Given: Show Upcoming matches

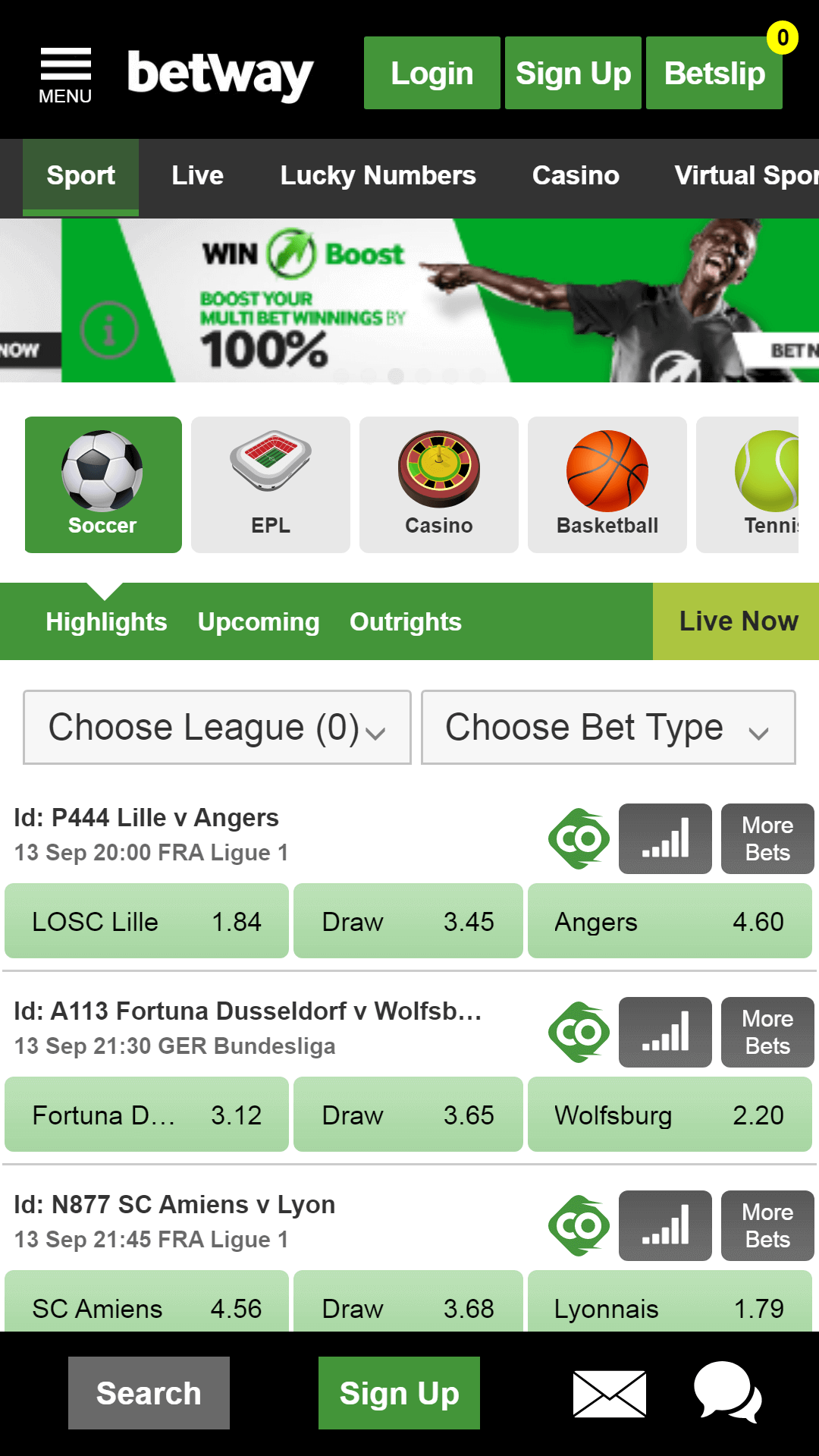Looking at the screenshot, I should 259,622.
